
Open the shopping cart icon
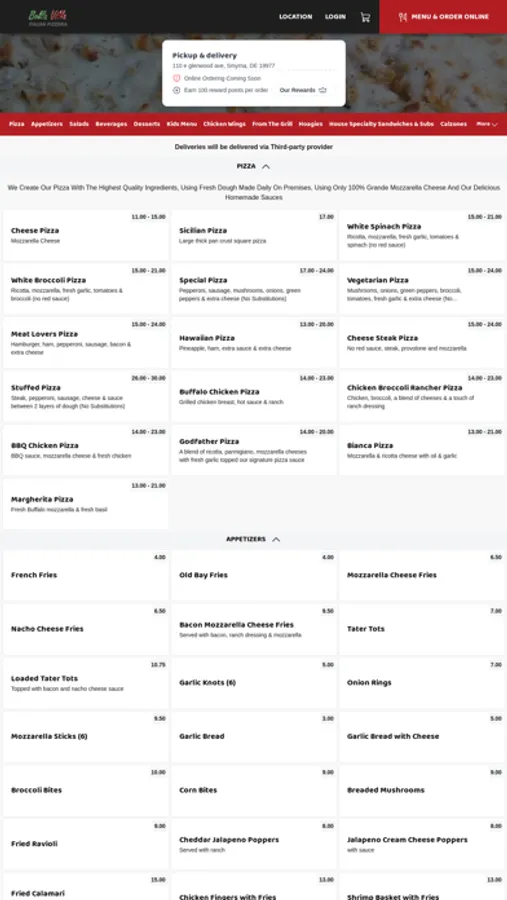(x=365, y=17)
